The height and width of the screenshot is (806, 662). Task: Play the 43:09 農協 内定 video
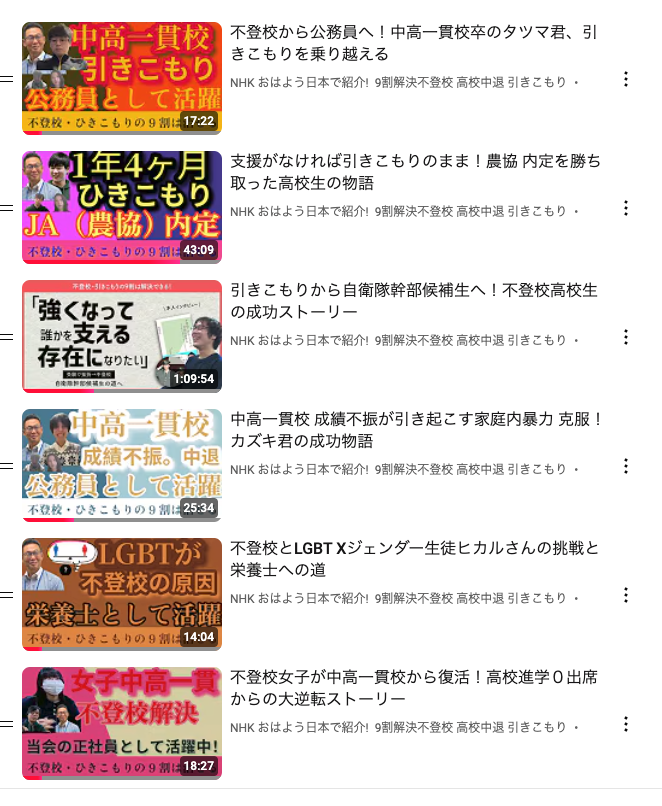(121, 207)
